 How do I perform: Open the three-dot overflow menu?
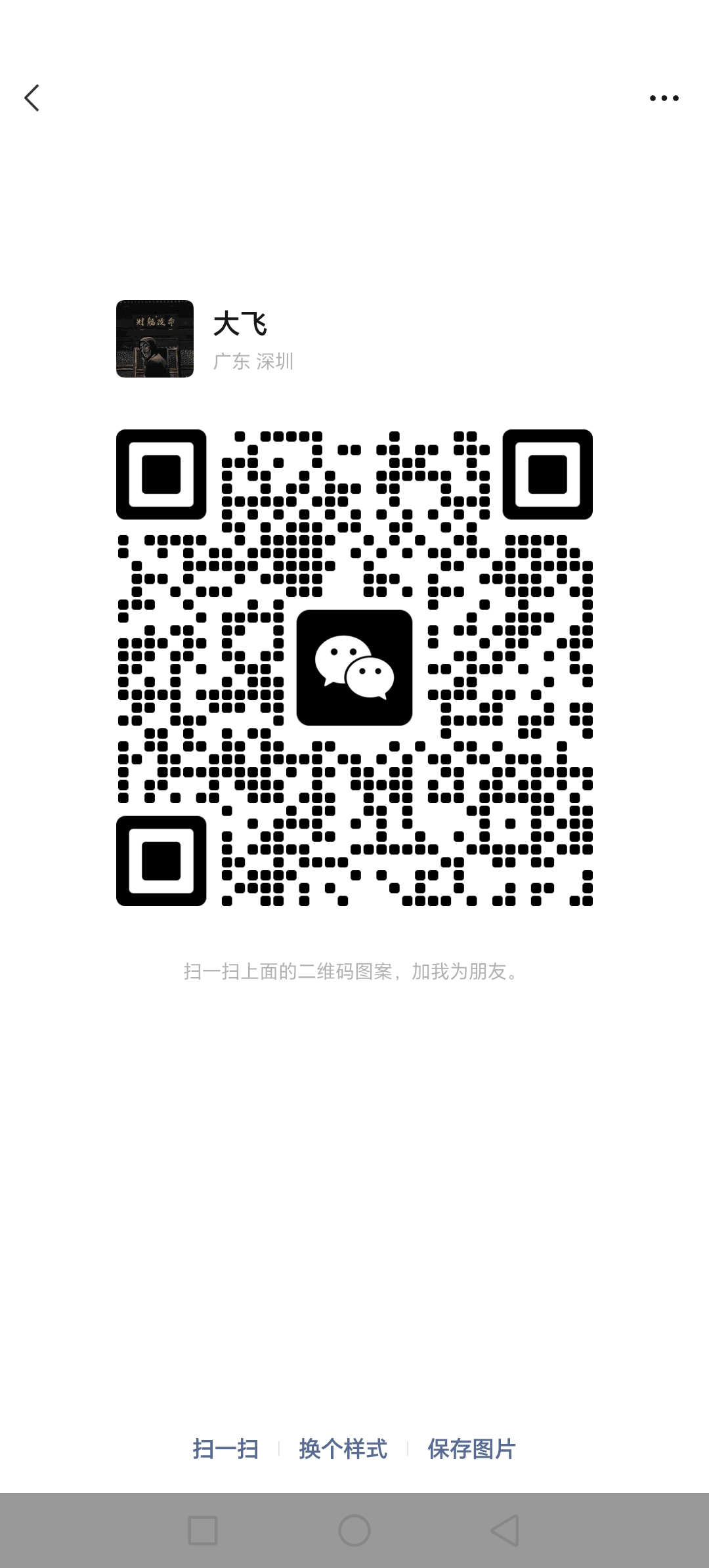(664, 98)
